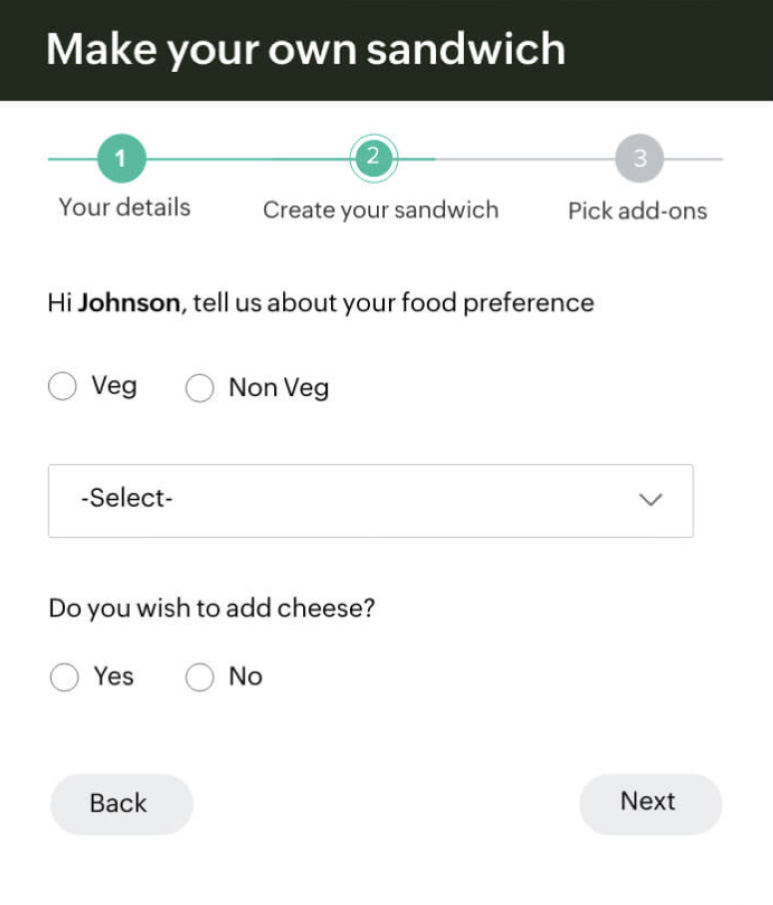Click the Back button
The width and height of the screenshot is (773, 905).
click(121, 803)
